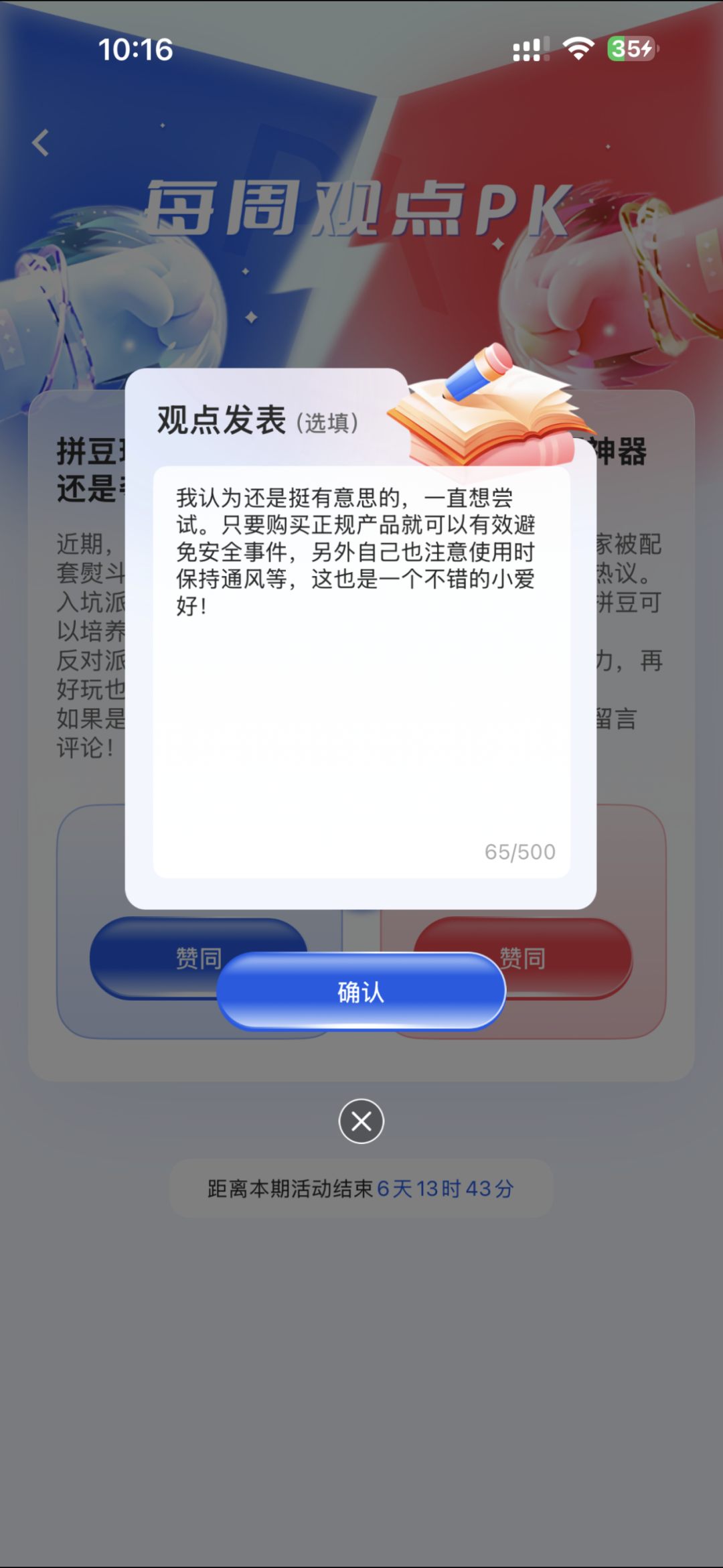Collapse the opinion entry popup

click(x=361, y=1121)
